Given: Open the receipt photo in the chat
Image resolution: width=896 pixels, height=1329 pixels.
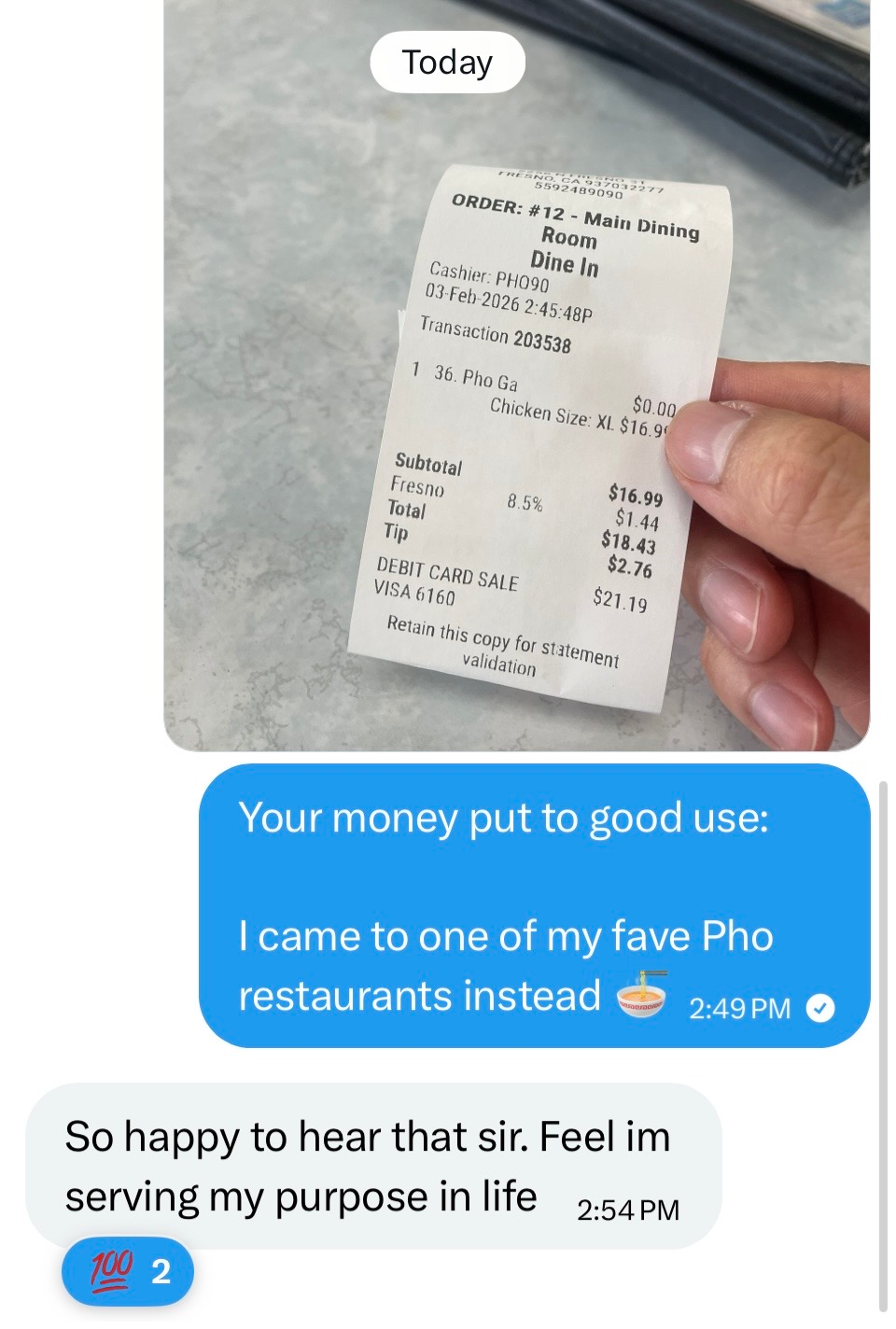Looking at the screenshot, I should (x=516, y=420).
